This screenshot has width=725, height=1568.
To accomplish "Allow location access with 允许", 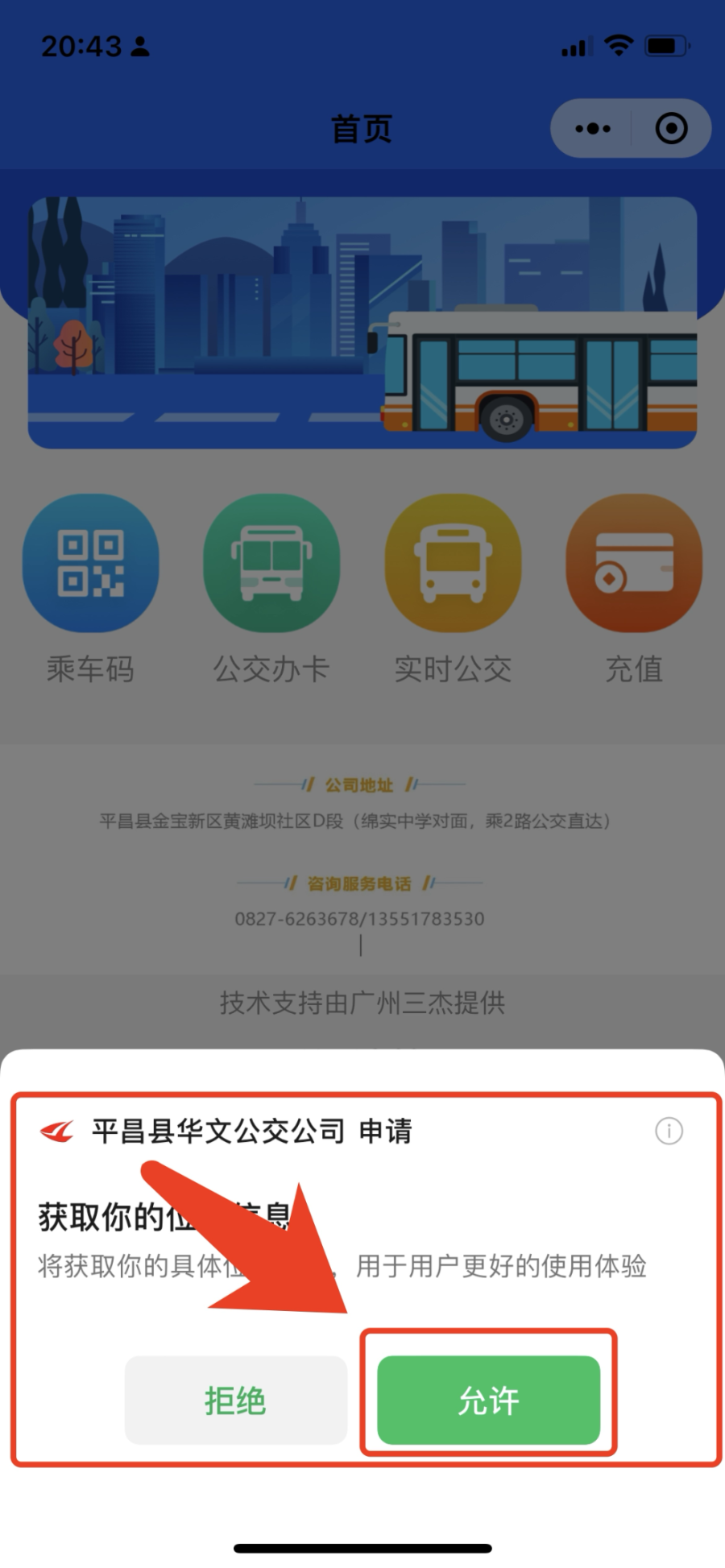I will pos(488,1400).
